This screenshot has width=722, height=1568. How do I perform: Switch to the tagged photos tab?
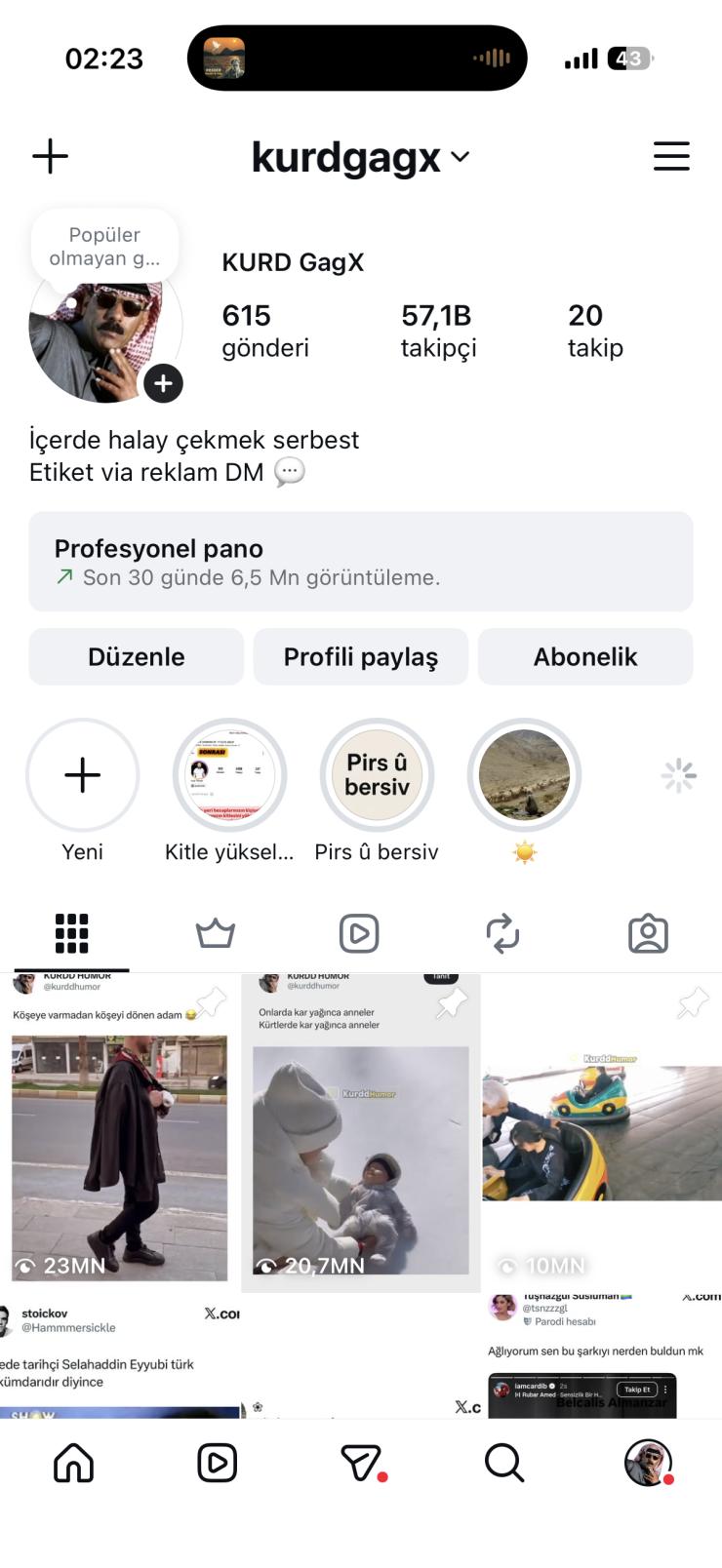point(648,933)
